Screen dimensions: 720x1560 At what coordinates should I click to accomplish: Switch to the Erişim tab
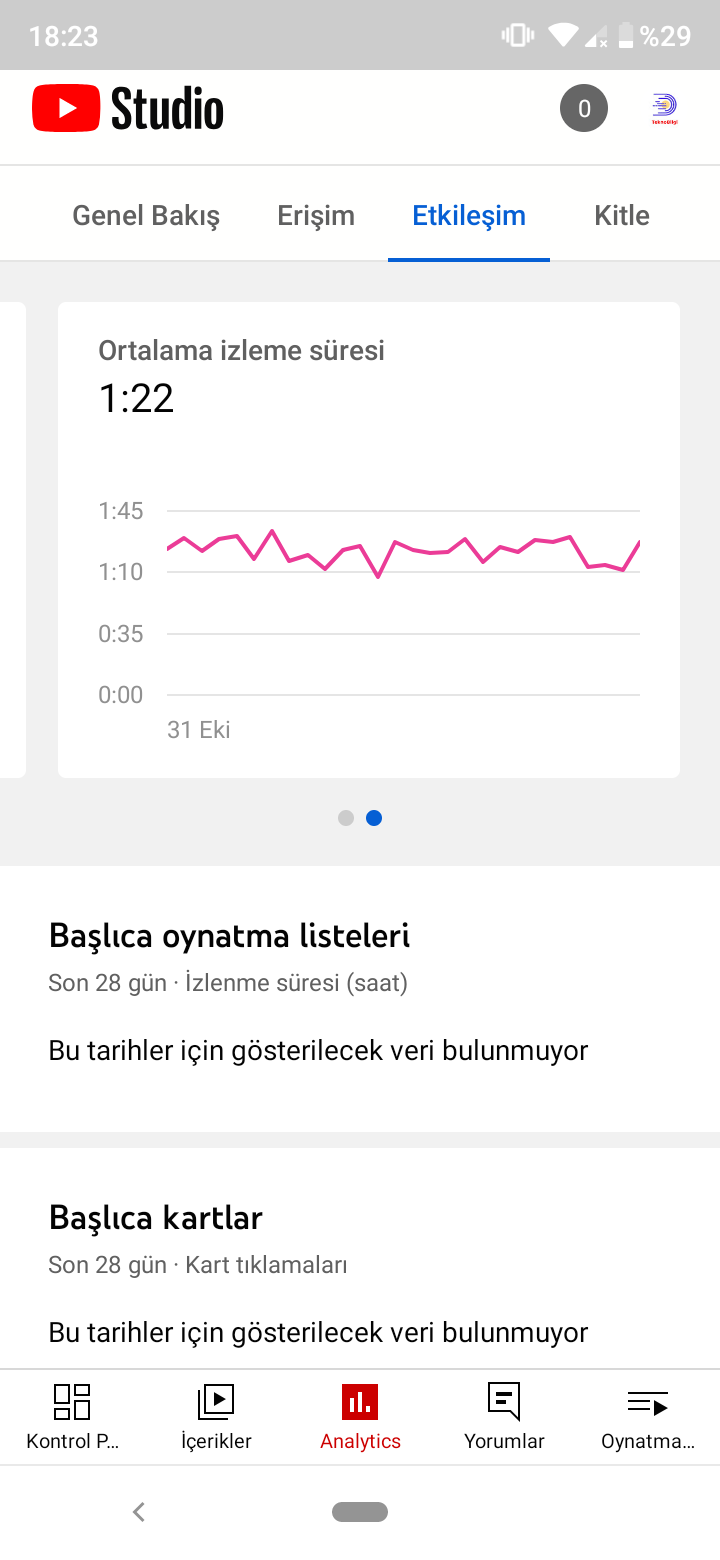[x=316, y=215]
